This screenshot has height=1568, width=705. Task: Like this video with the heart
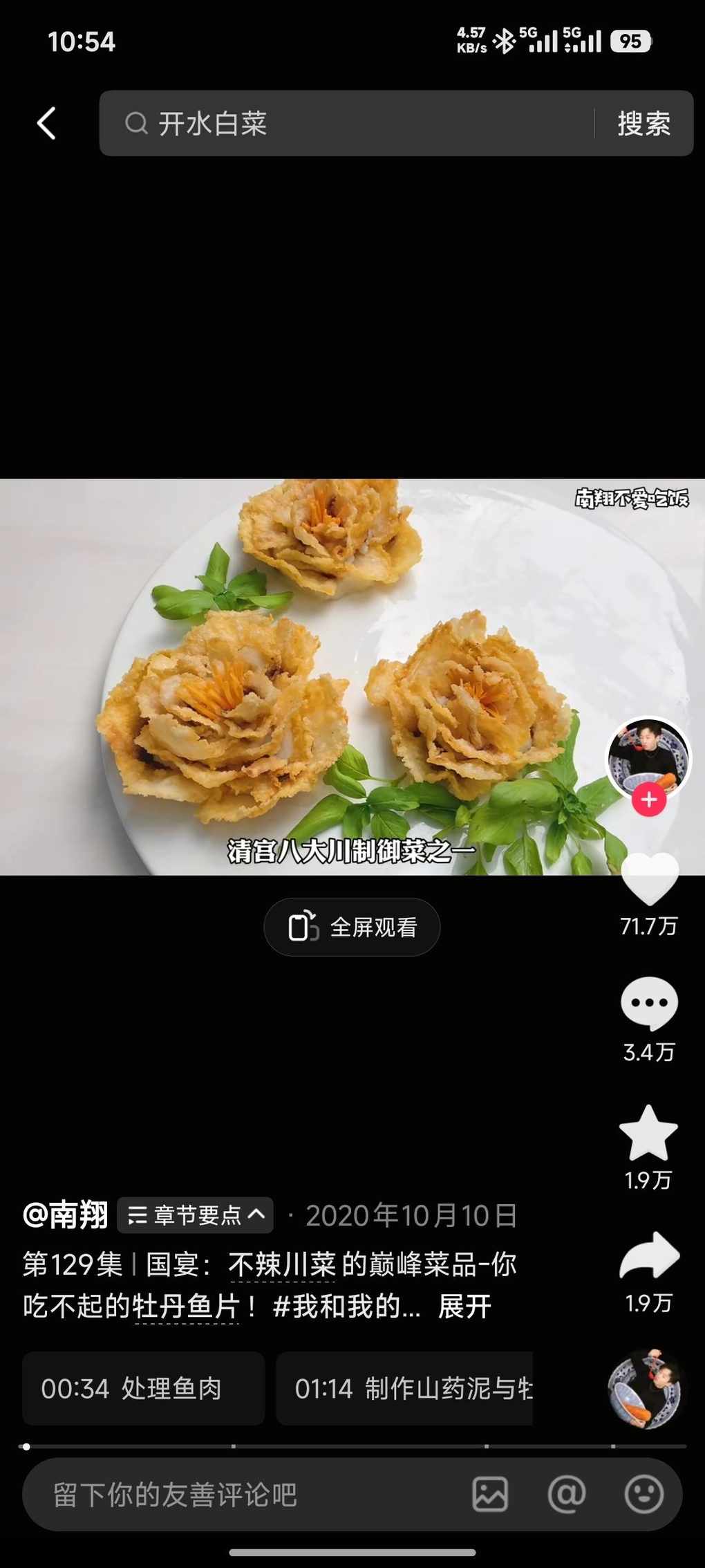tap(649, 878)
